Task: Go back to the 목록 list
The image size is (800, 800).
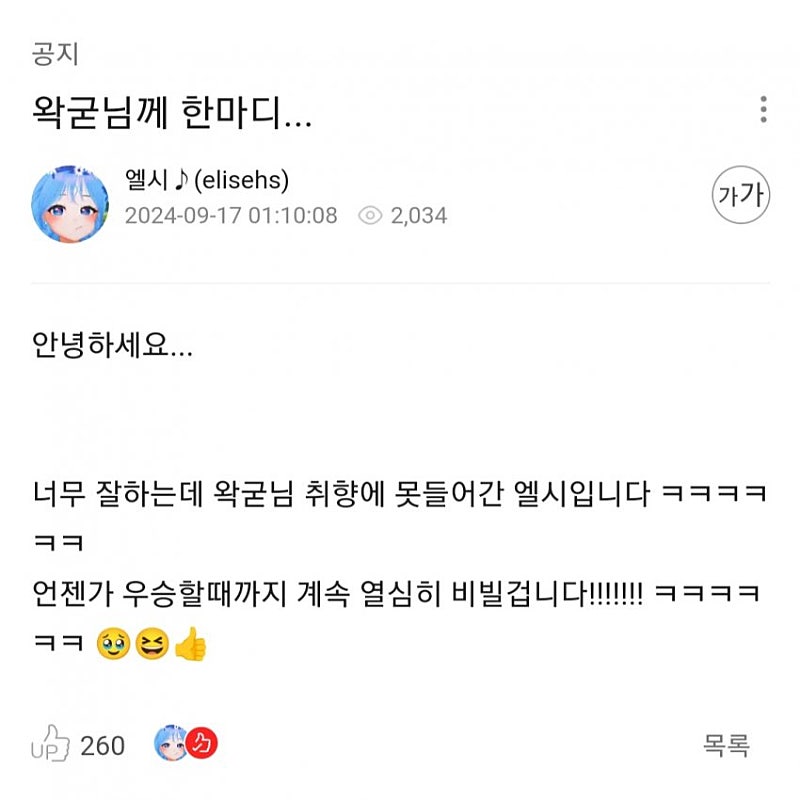Action: click(x=726, y=745)
